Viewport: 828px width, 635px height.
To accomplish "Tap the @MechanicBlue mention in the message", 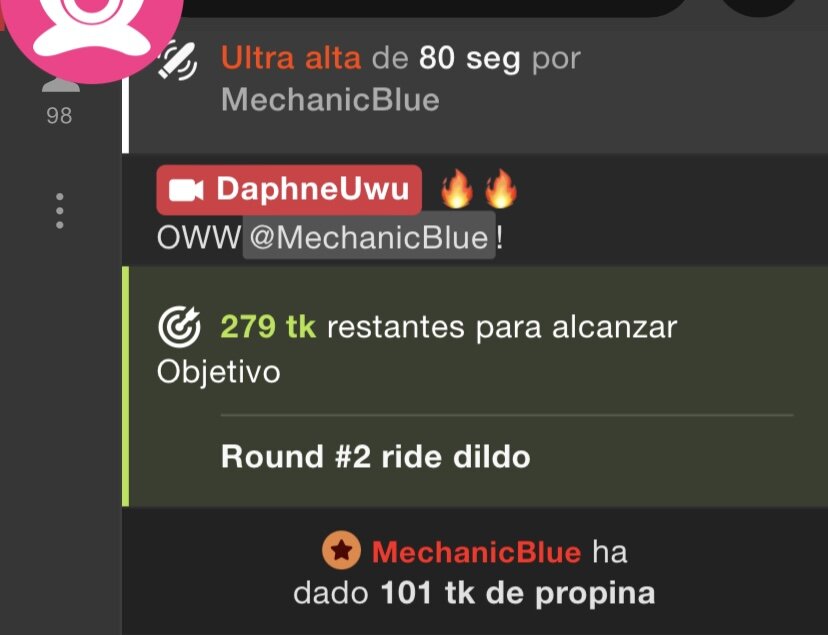I will (x=368, y=240).
